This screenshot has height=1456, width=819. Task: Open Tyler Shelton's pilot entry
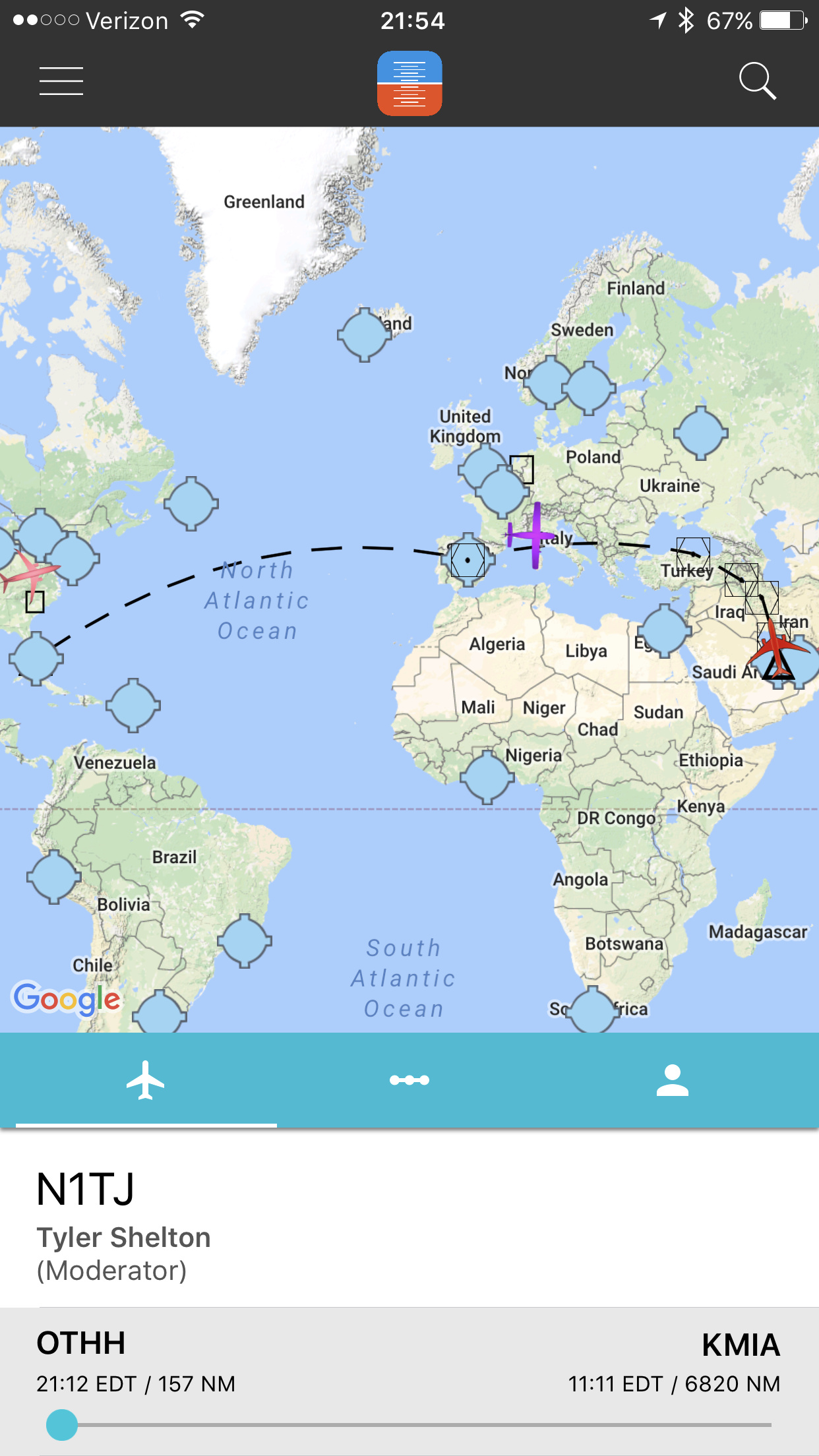pyautogui.click(x=123, y=1238)
